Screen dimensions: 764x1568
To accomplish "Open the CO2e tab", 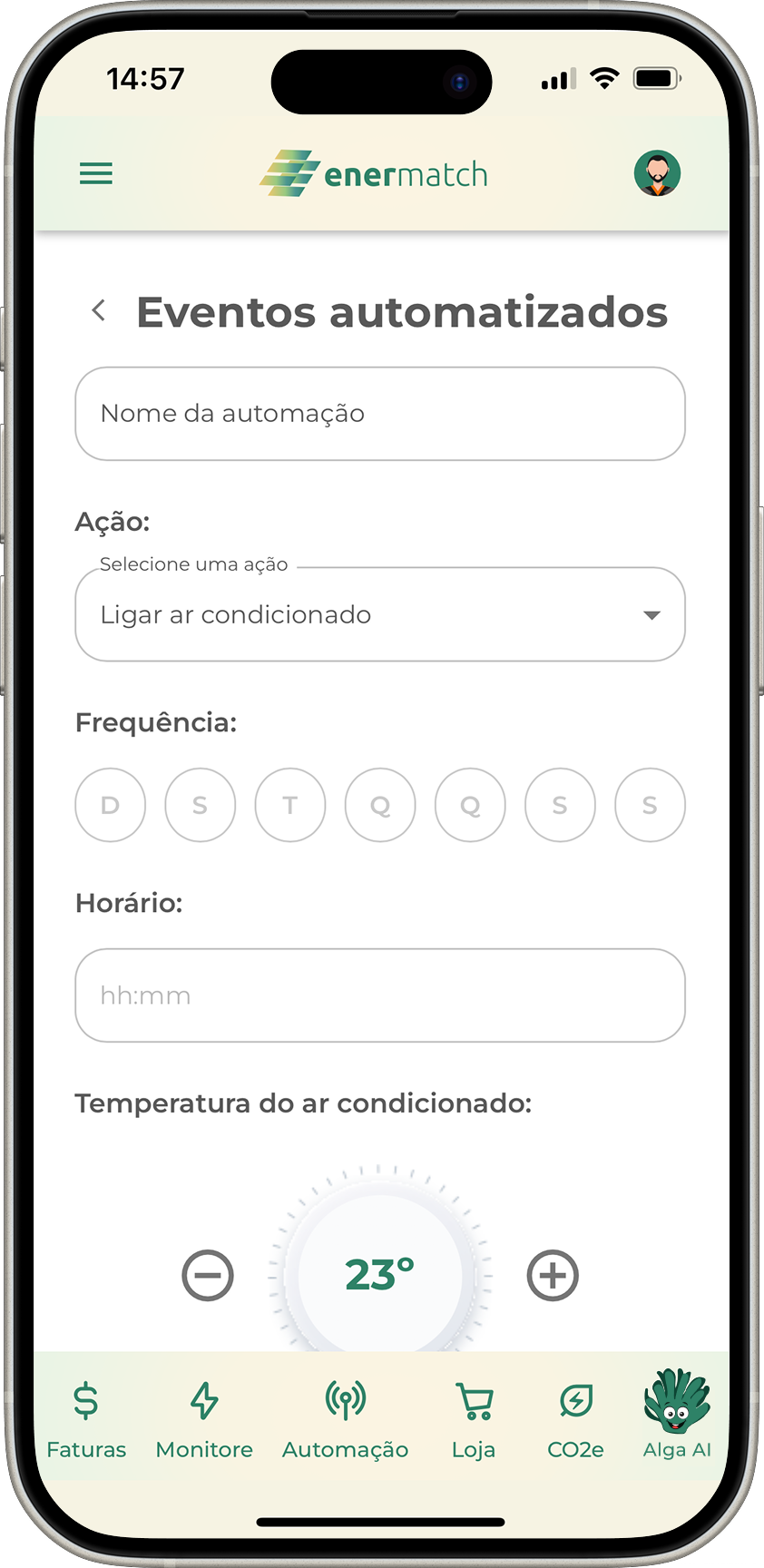I will 575,1420.
